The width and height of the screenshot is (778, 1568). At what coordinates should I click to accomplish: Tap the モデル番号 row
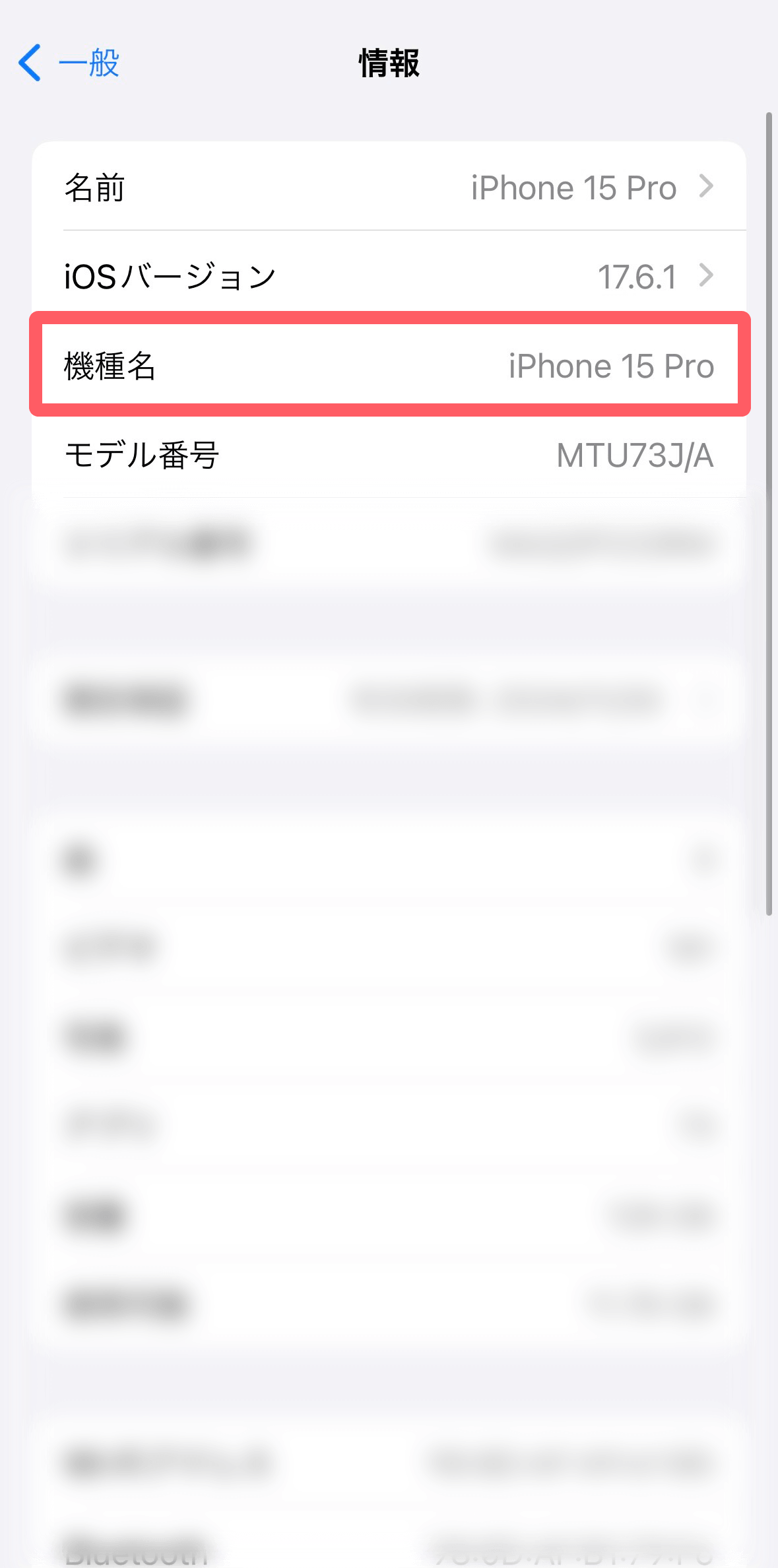(x=389, y=456)
